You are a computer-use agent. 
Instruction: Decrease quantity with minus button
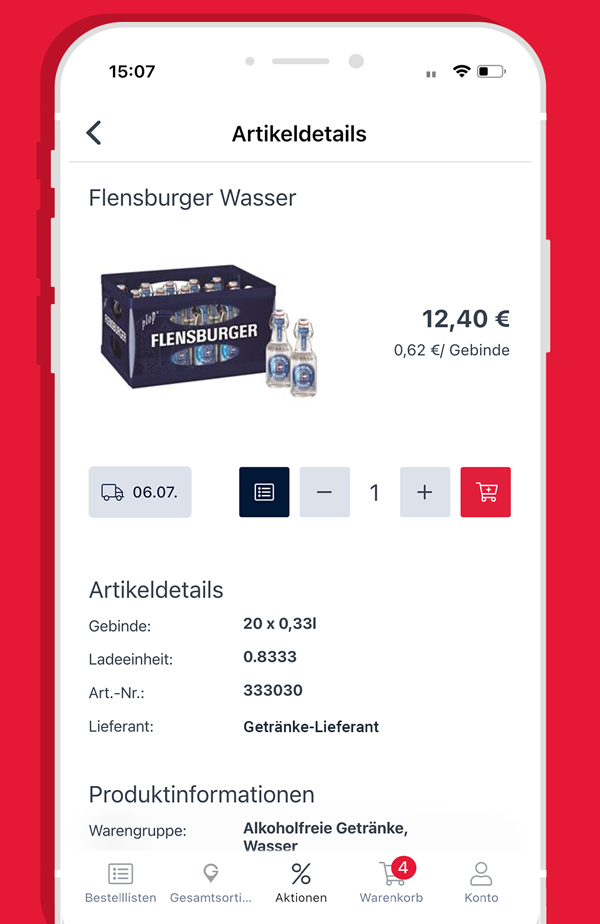(x=325, y=492)
